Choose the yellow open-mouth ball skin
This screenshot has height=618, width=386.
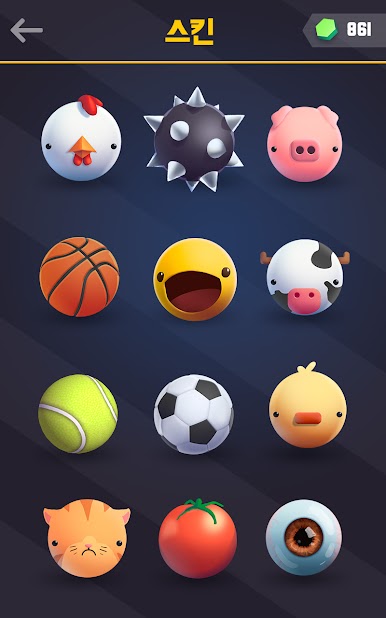pos(195,279)
